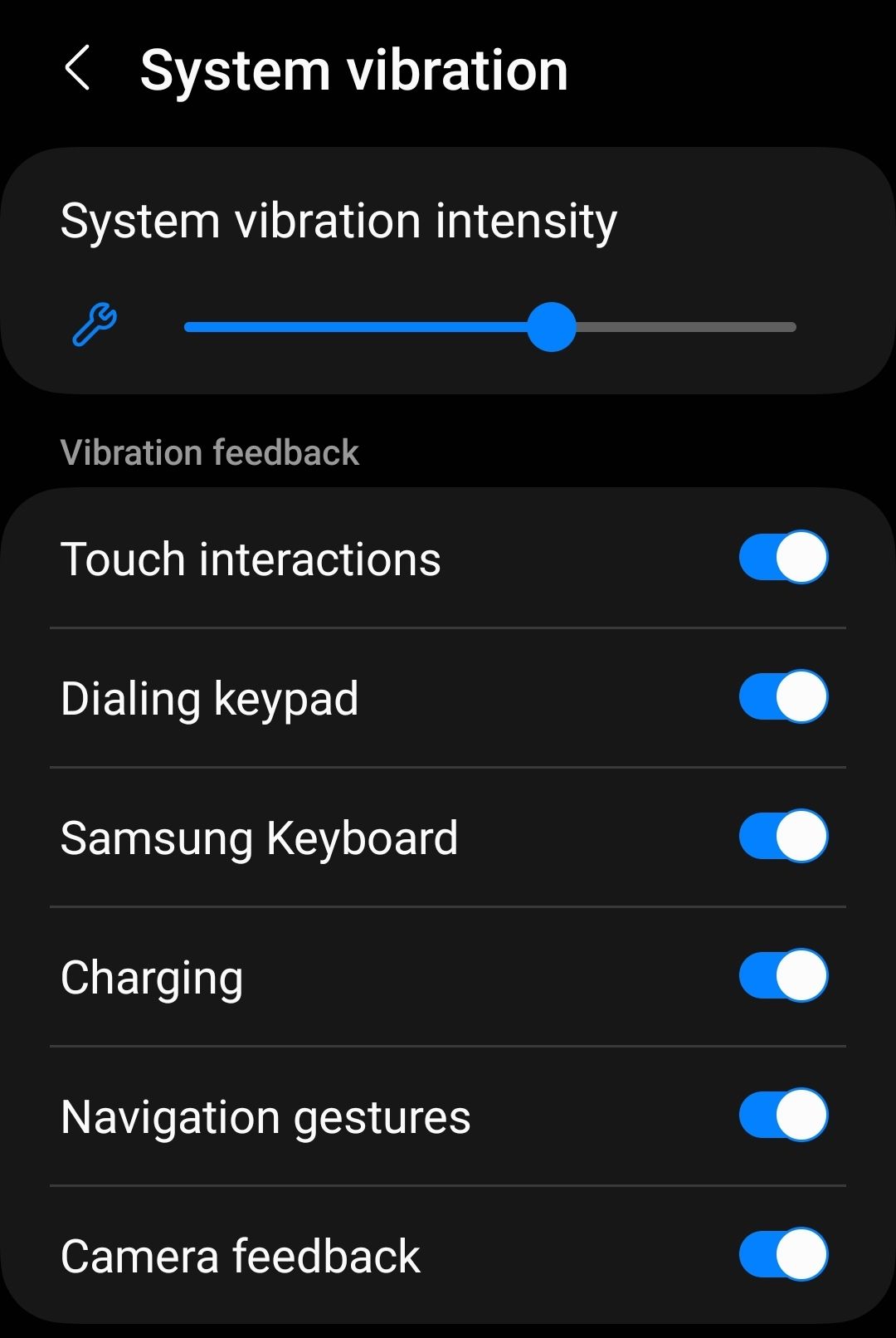Tap the Vibration feedback section header
The height and width of the screenshot is (1338, 896).
[208, 452]
